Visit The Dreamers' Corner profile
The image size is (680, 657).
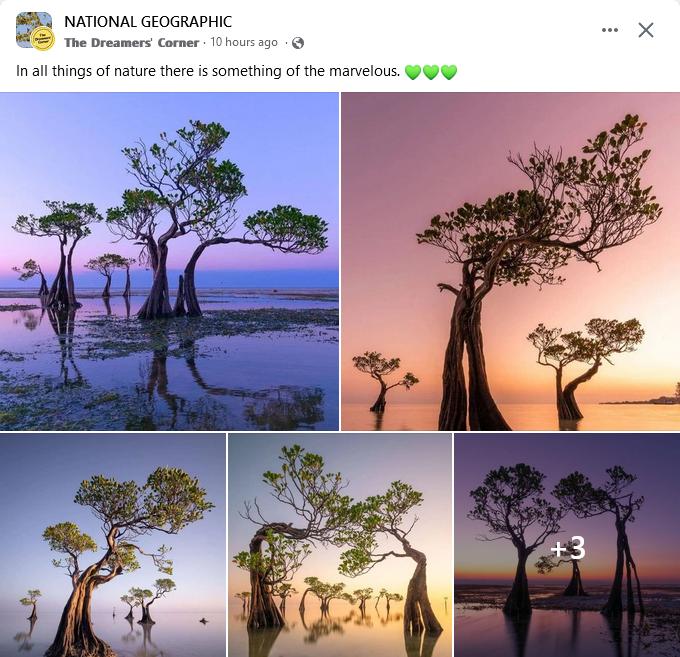[132, 43]
